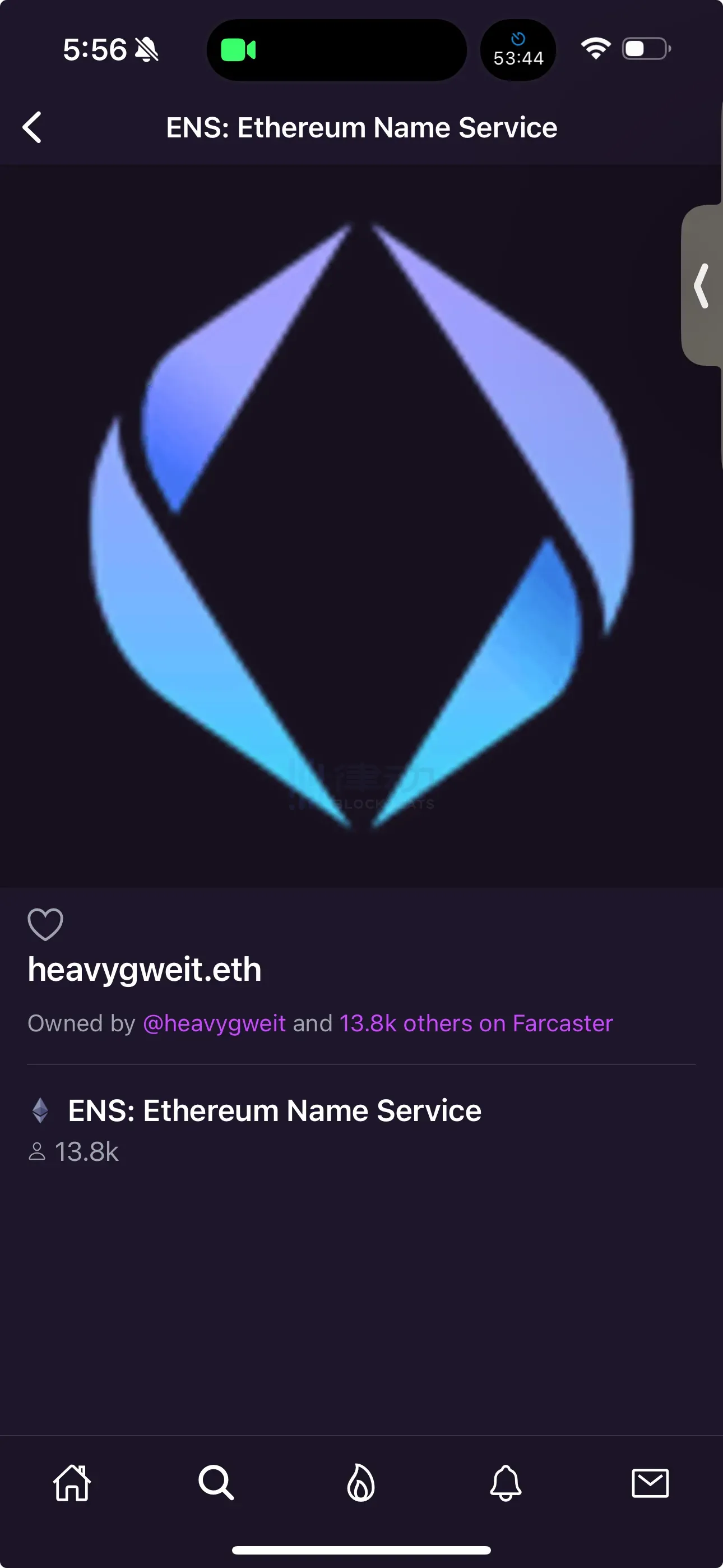Image resolution: width=723 pixels, height=1568 pixels.
Task: Open the @heavygweit profile link
Action: 214,1023
